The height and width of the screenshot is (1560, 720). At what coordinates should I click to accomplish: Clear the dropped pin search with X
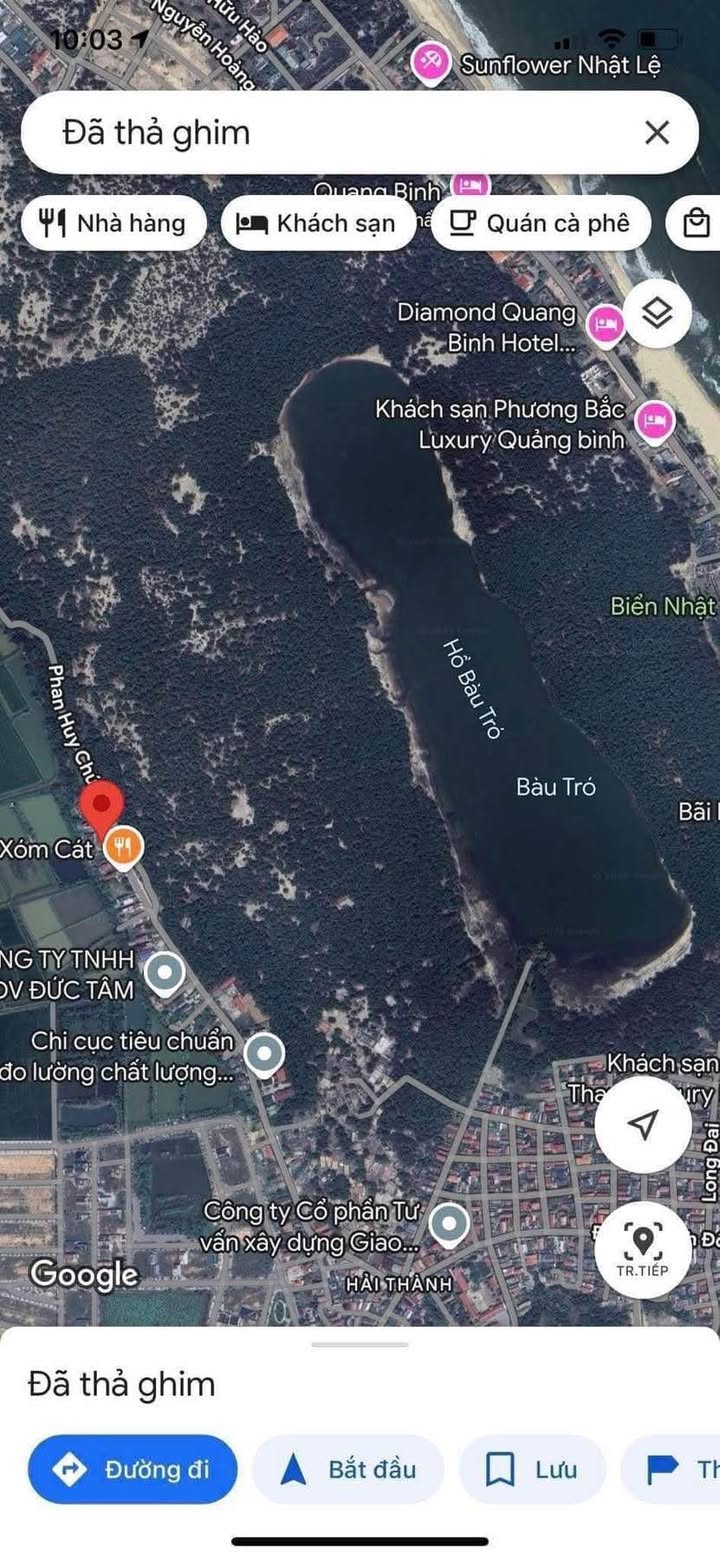[x=656, y=132]
